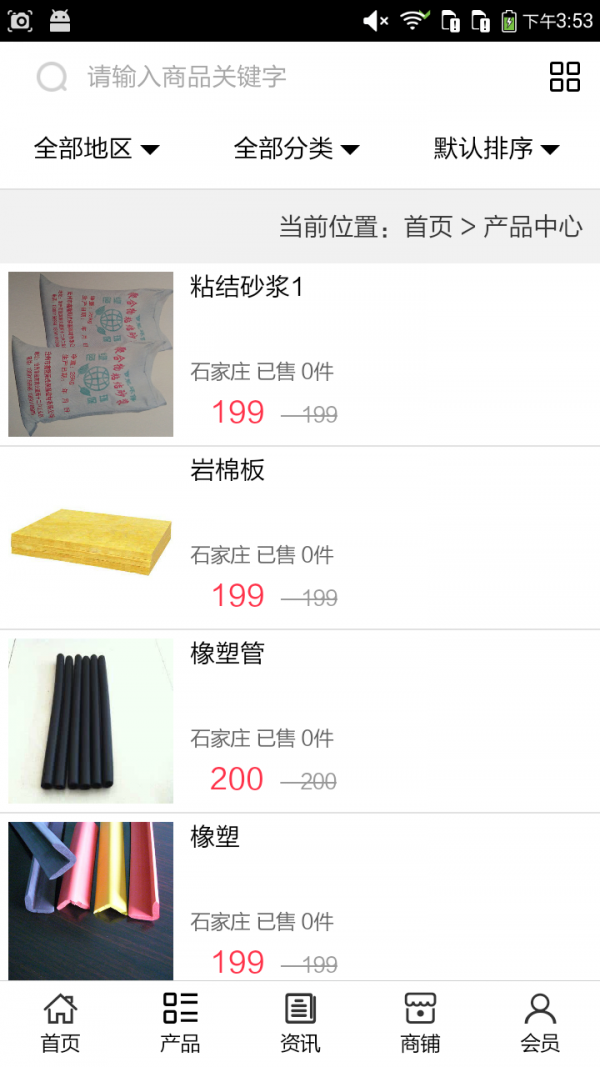The image size is (600, 1067).
Task: Go to the 首页 home tab
Action: pyautogui.click(x=60, y=1023)
